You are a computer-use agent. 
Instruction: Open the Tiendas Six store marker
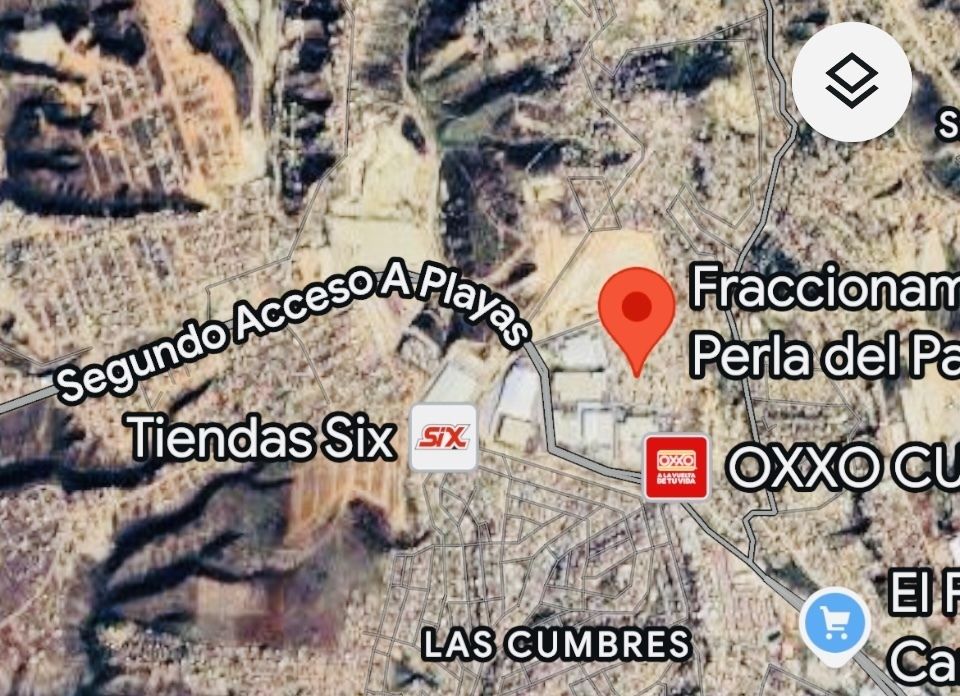click(x=443, y=437)
